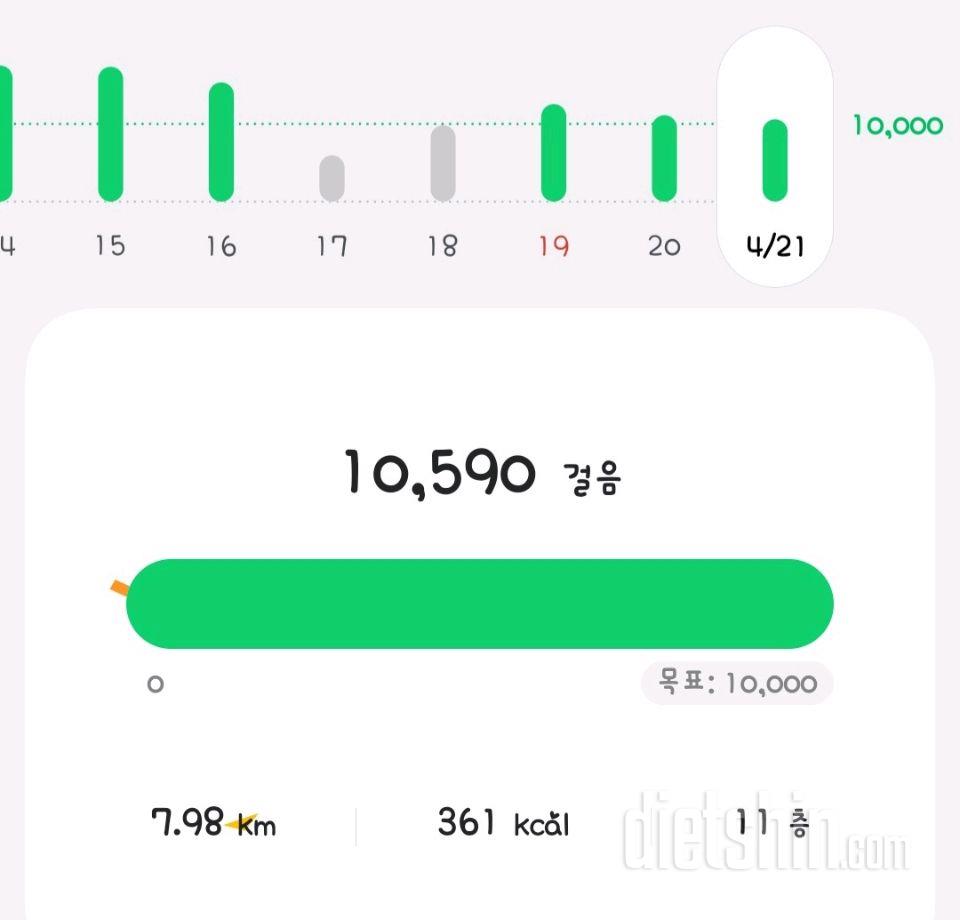This screenshot has width=960, height=920.
Task: Select the bar for day 15
Action: (x=111, y=135)
